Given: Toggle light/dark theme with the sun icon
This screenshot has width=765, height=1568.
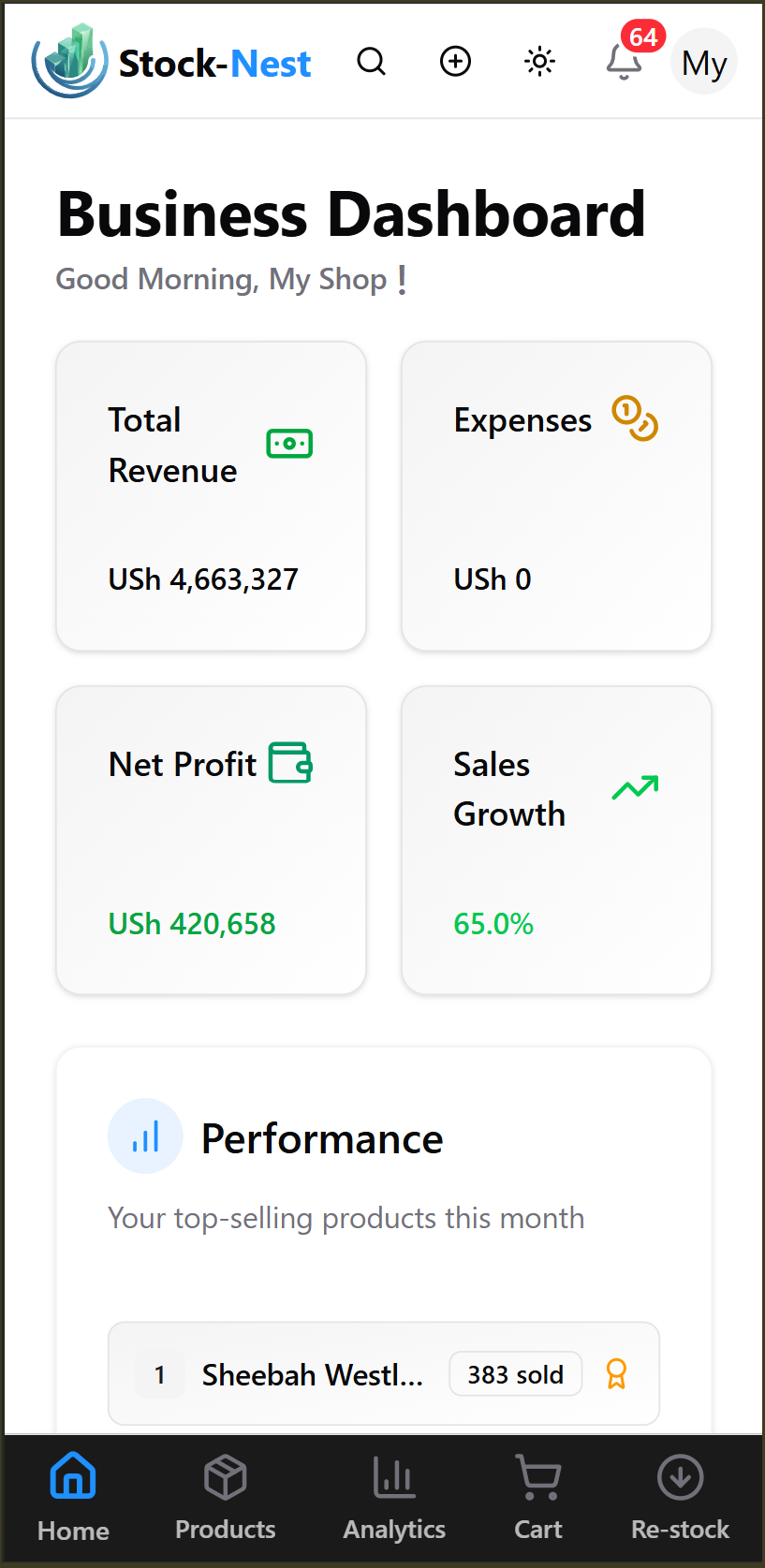Looking at the screenshot, I should [x=538, y=61].
